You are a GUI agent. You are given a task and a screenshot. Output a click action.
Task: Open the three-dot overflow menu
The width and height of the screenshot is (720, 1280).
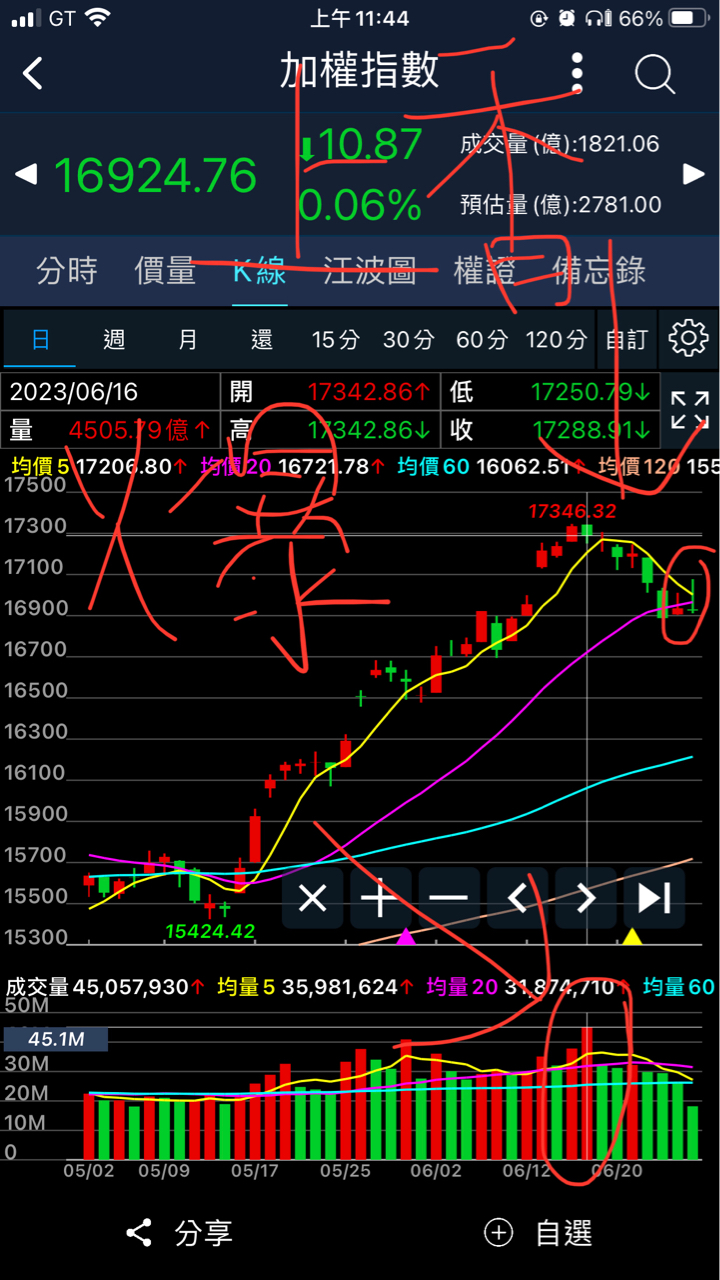tap(577, 73)
